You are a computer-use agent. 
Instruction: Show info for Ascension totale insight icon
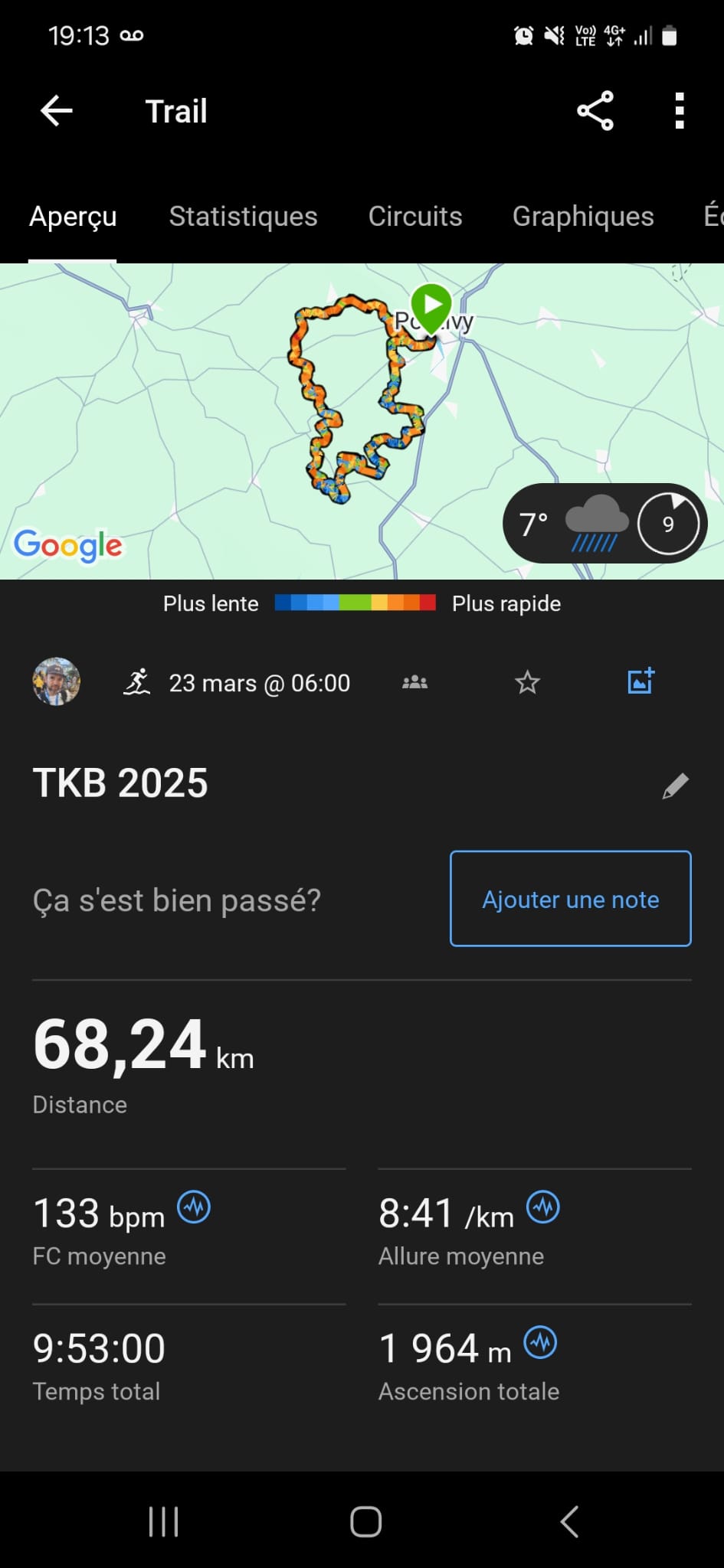(x=540, y=1343)
